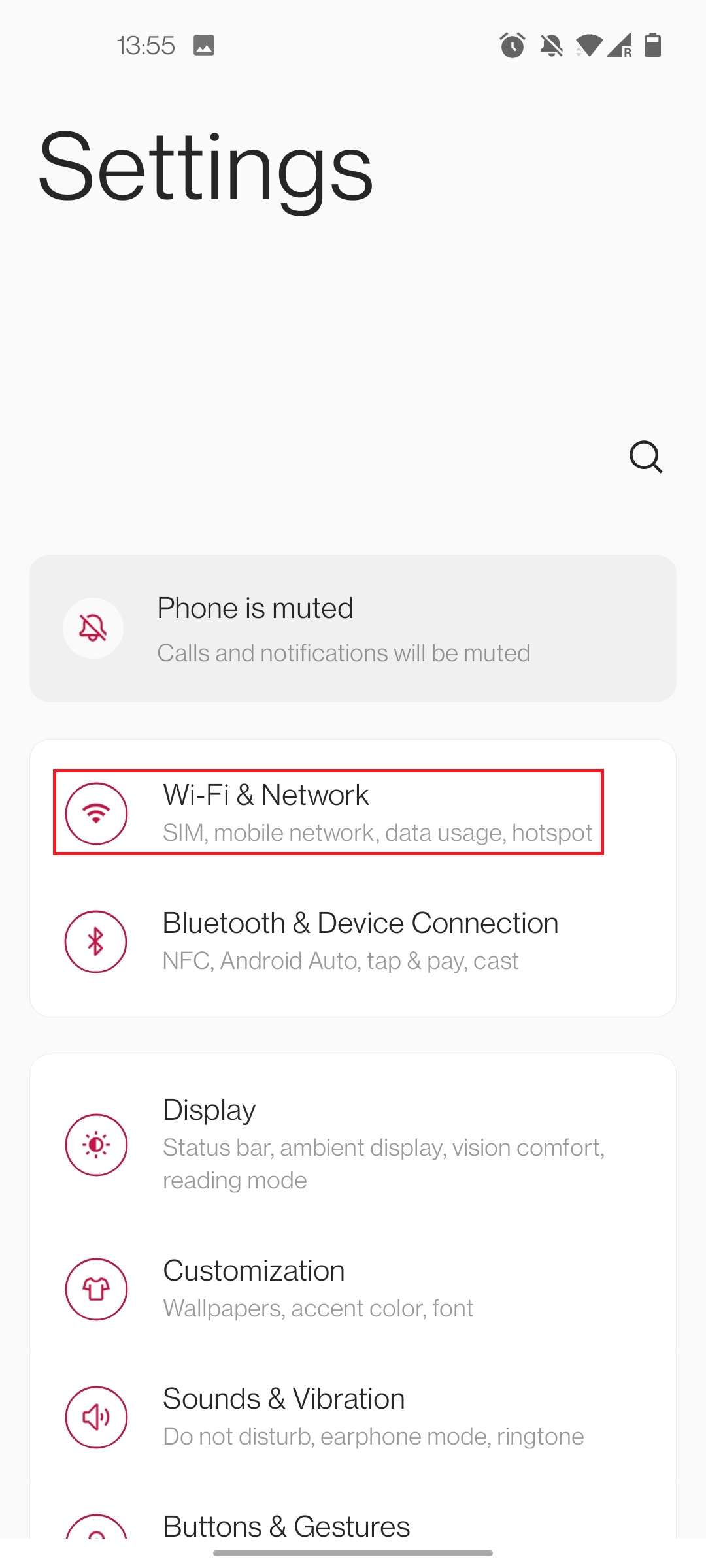Viewport: 706px width, 1568px height.
Task: Open the settings search icon
Action: click(646, 457)
